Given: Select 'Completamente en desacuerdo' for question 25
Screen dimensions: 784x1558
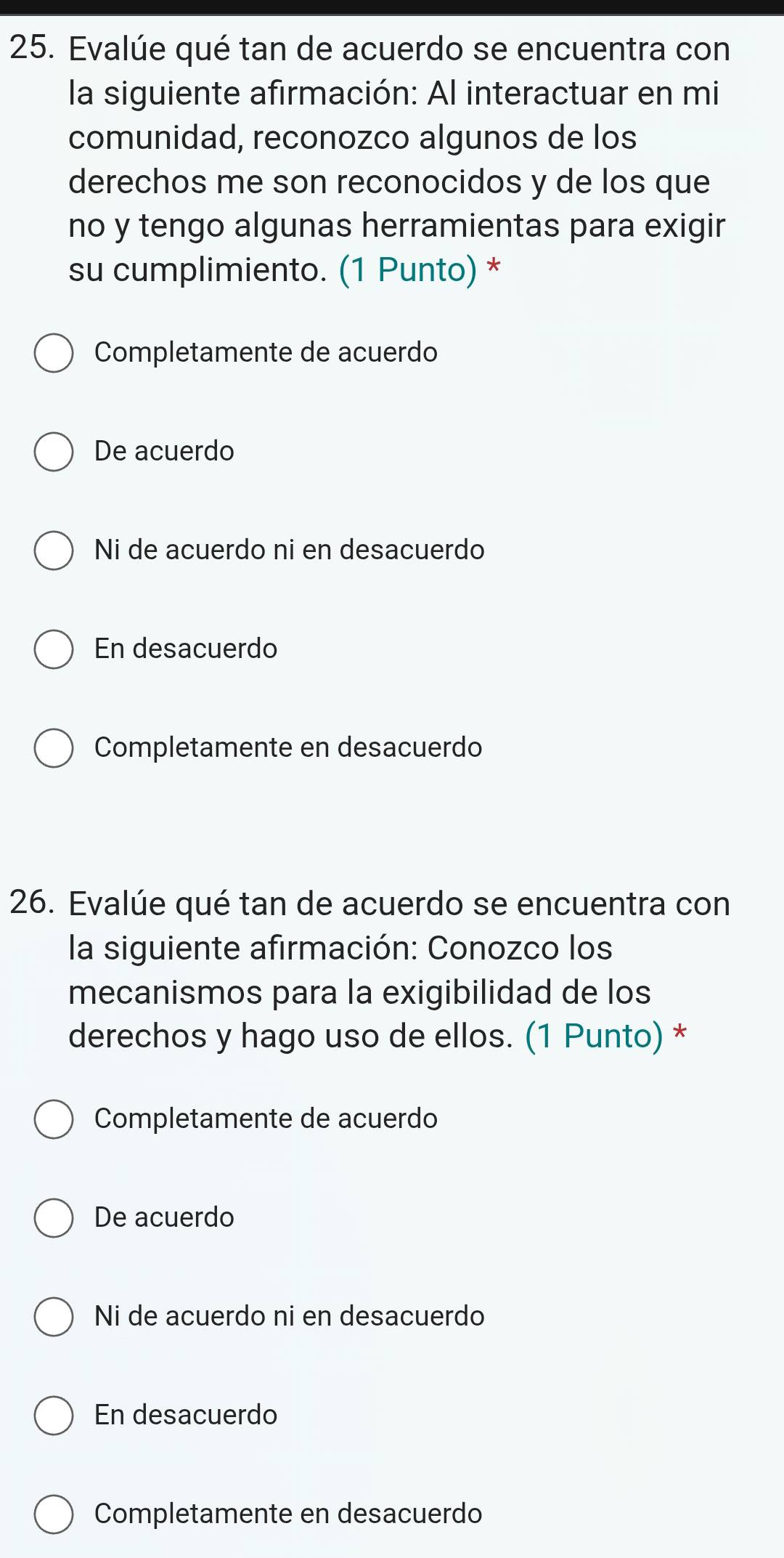Looking at the screenshot, I should tap(54, 748).
